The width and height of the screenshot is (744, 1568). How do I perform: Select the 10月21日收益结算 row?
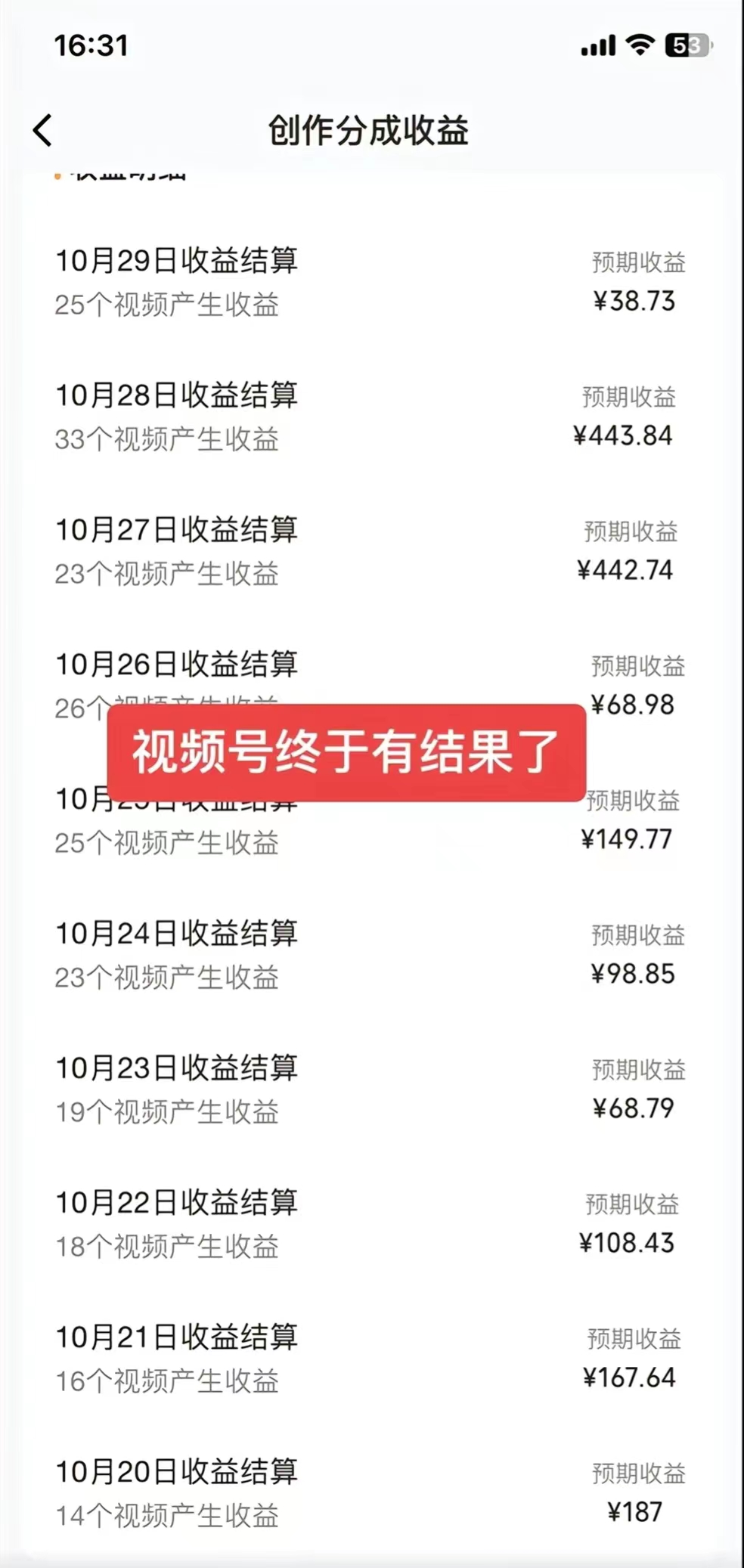176,1338
